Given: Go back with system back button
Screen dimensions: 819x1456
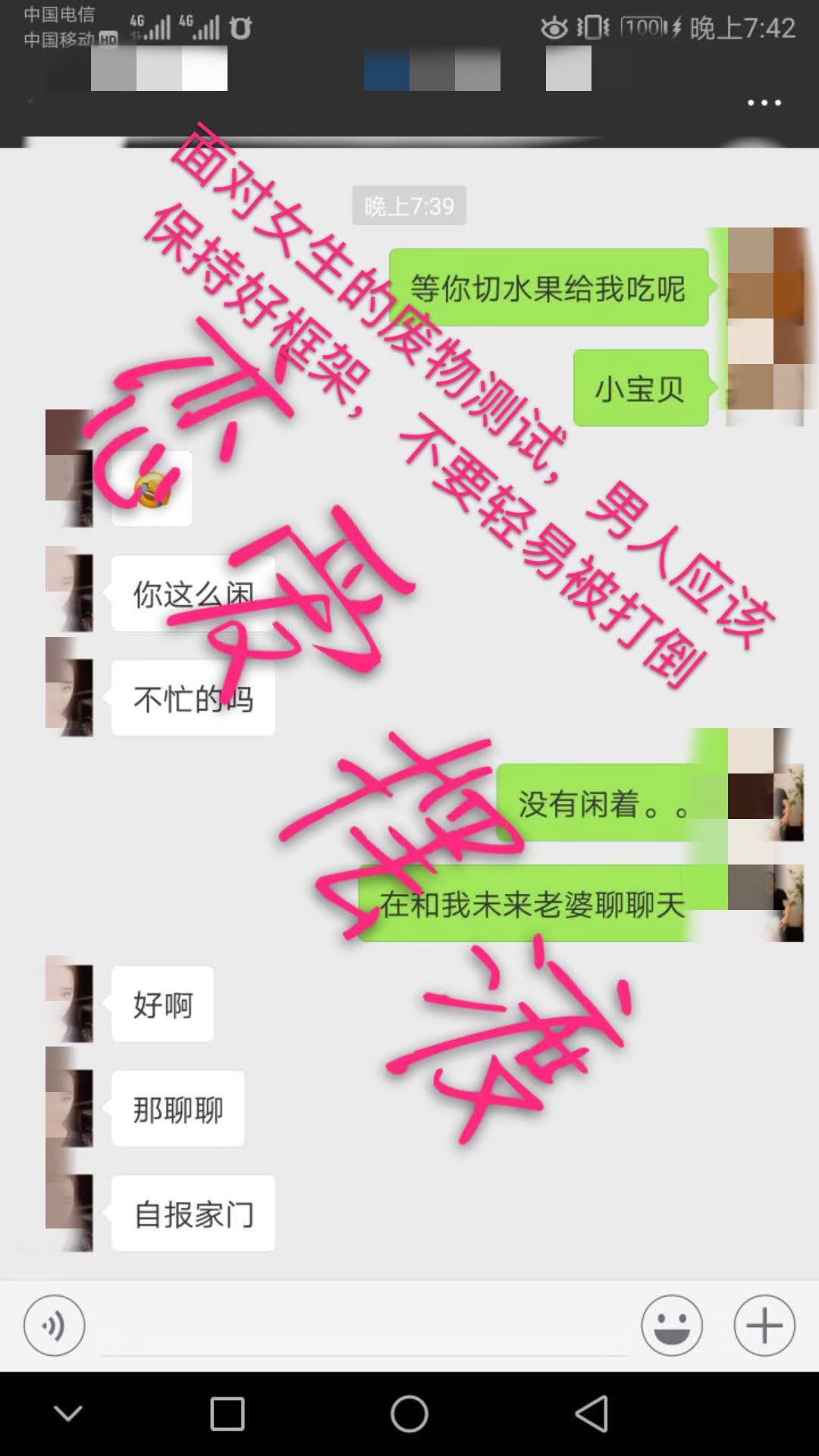Looking at the screenshot, I should (x=591, y=1414).
